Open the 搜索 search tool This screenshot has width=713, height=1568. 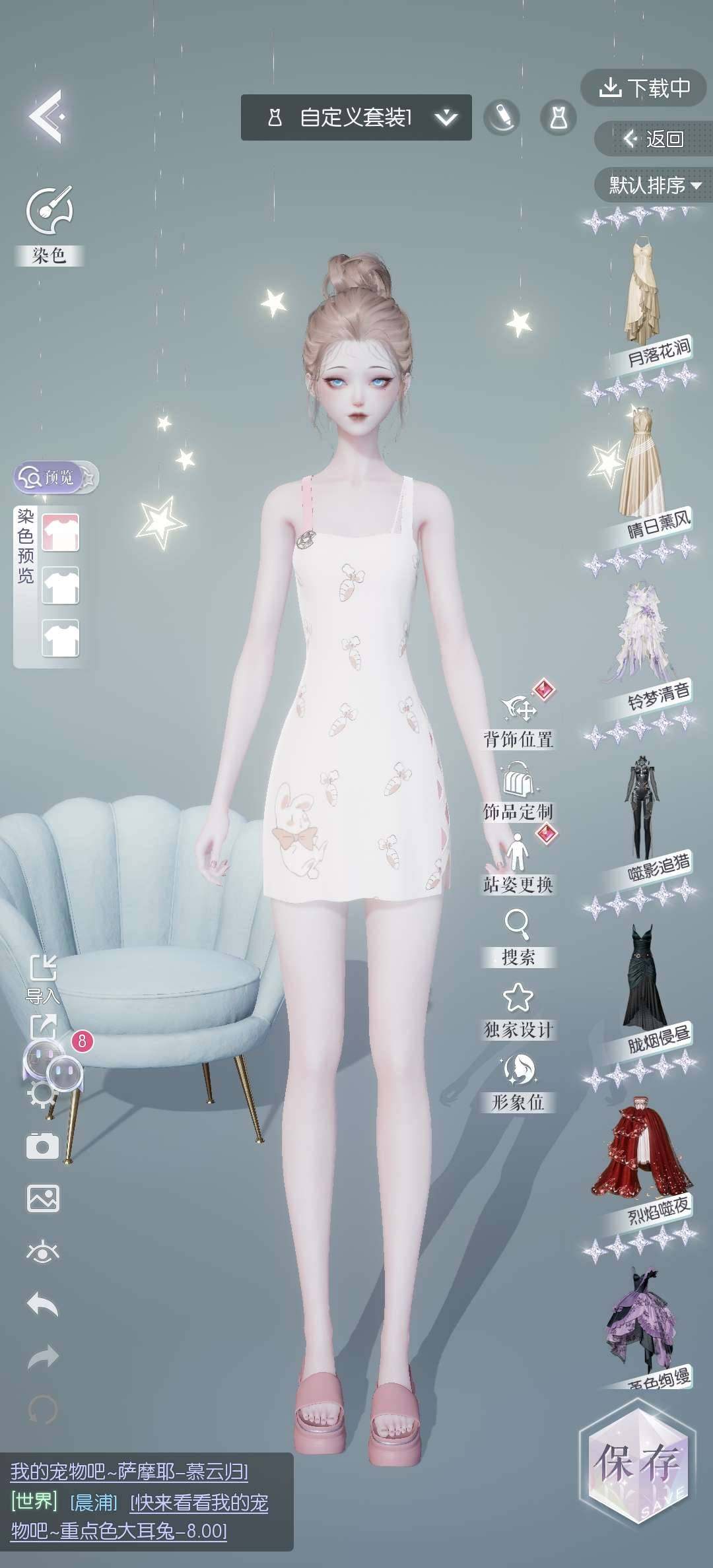518,937
